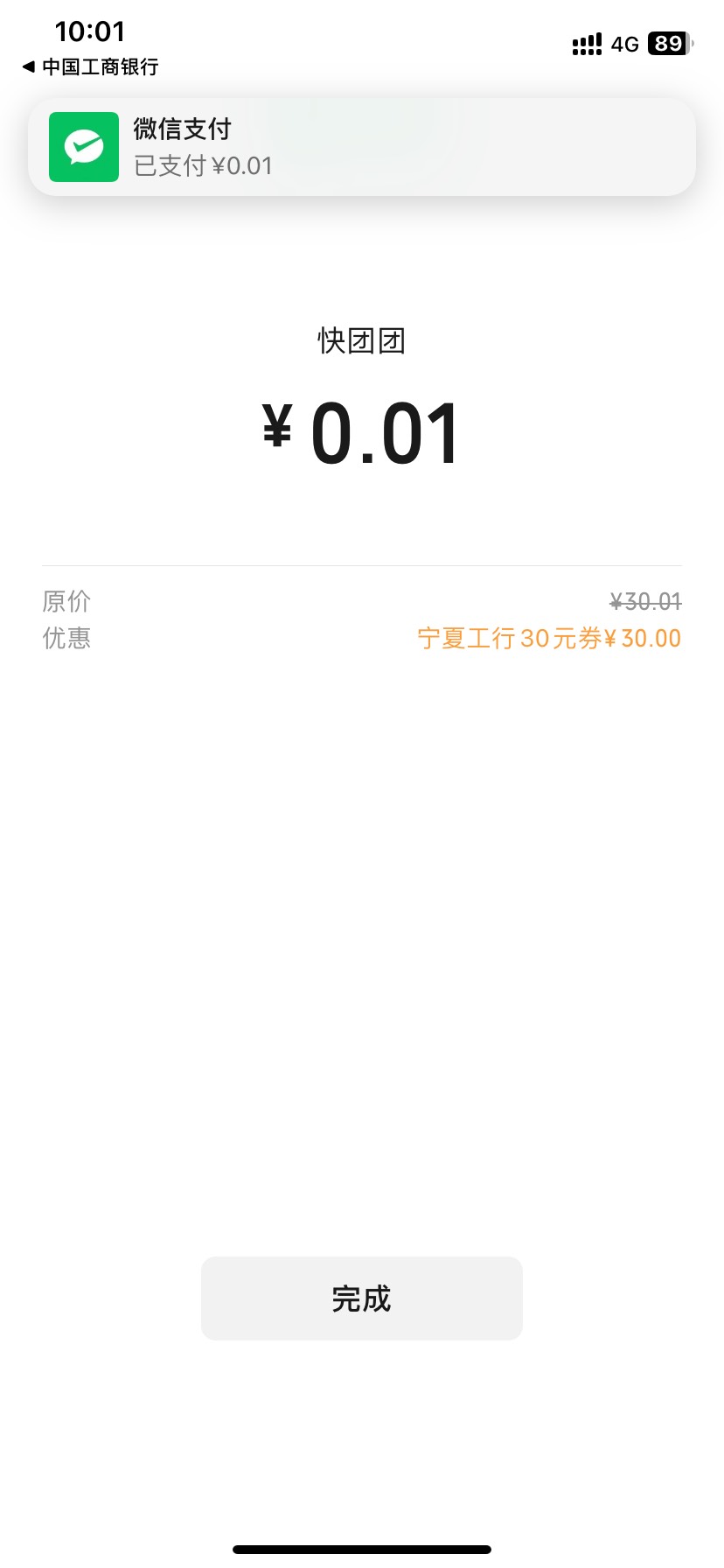Tap the 完成 button to finish

(x=362, y=1298)
